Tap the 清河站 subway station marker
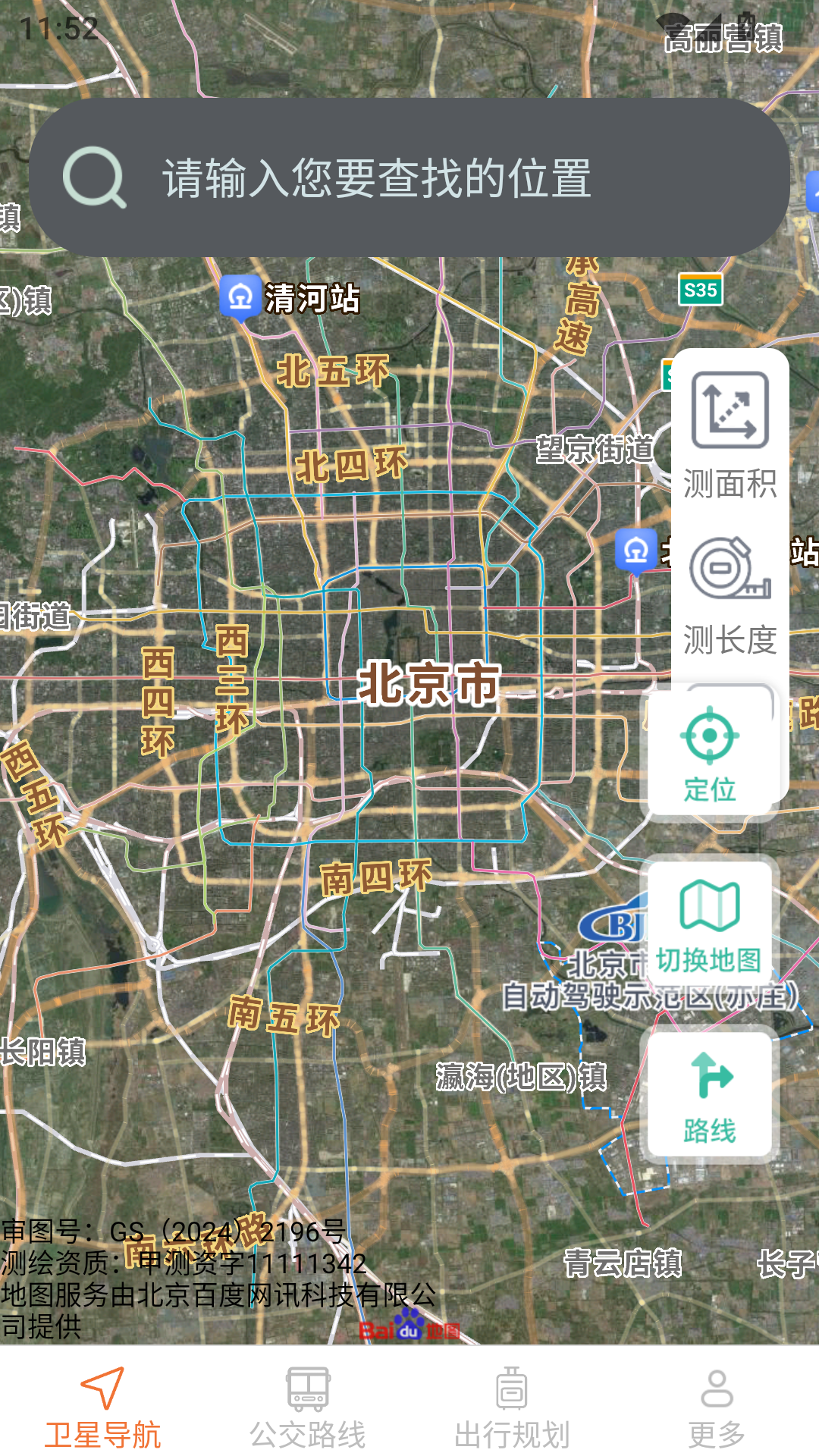The height and width of the screenshot is (1456, 819). coord(239,297)
